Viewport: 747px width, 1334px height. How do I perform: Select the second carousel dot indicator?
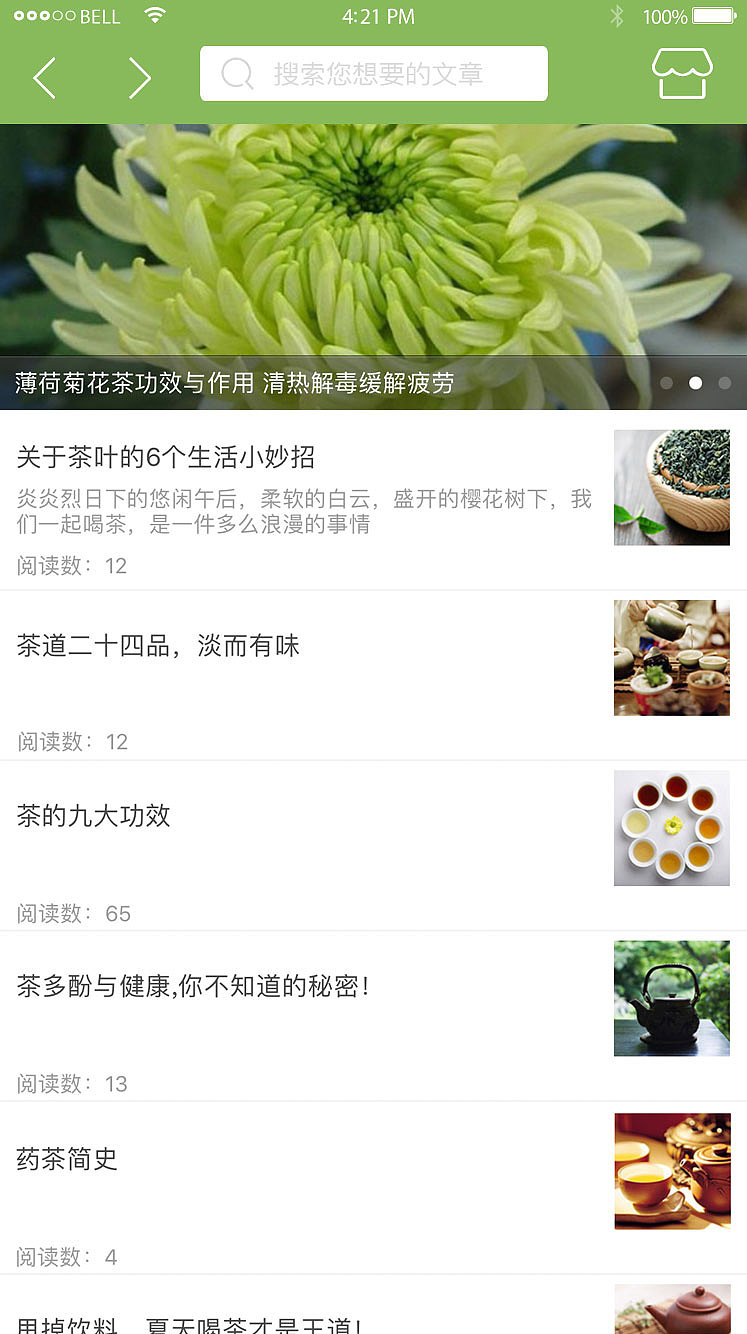695,383
